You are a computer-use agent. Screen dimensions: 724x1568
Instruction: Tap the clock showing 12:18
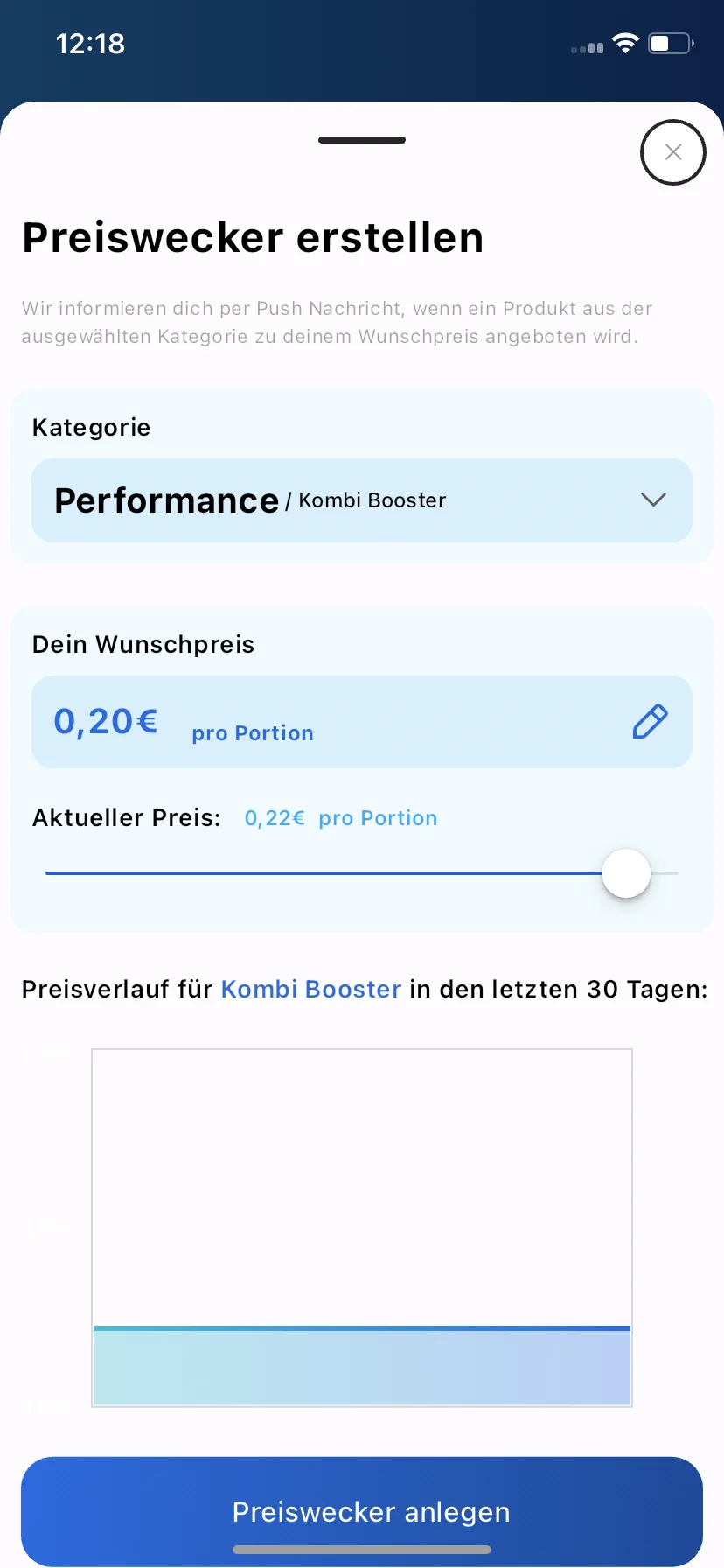coord(90,44)
